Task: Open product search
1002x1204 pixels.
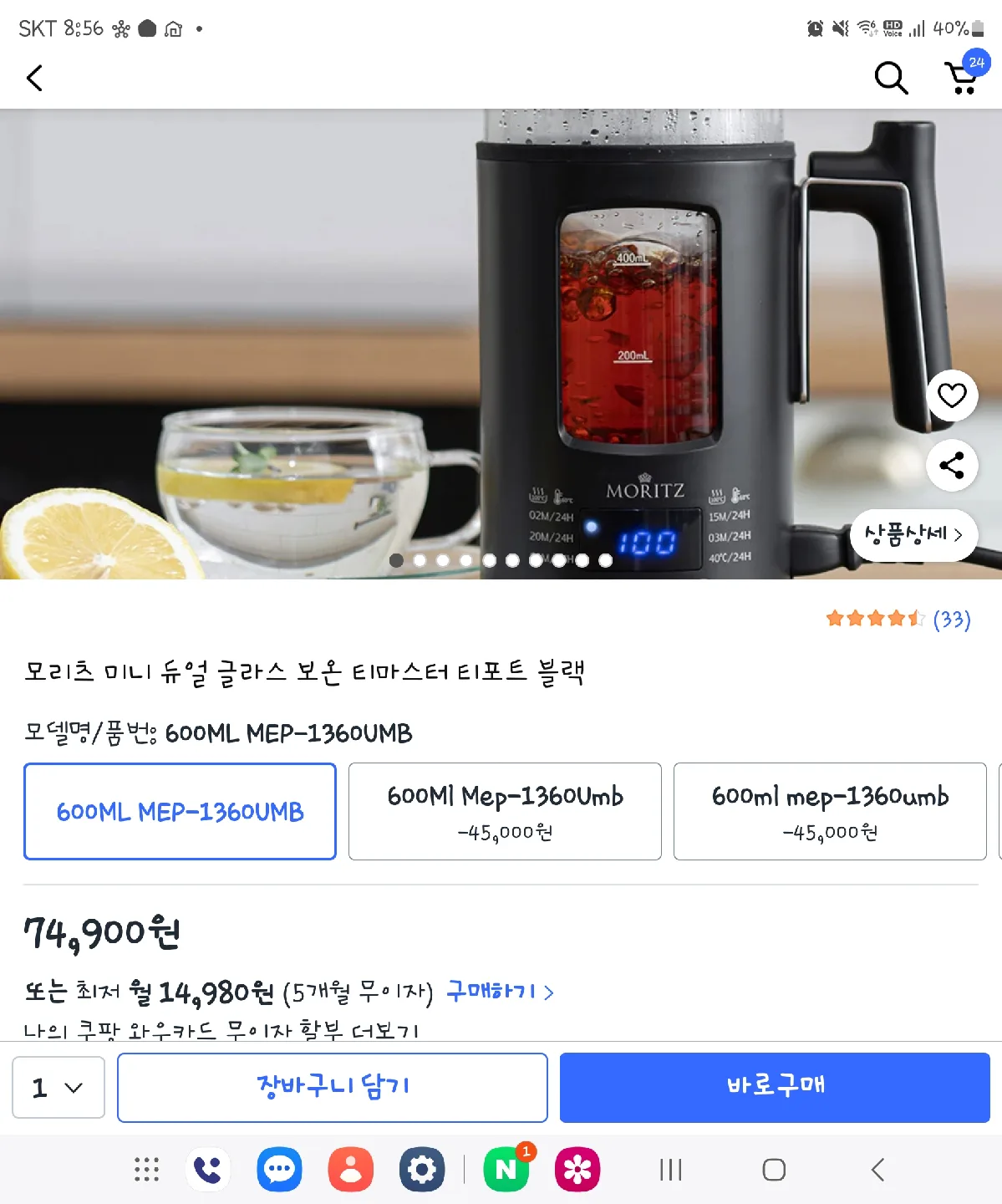Action: tap(891, 79)
